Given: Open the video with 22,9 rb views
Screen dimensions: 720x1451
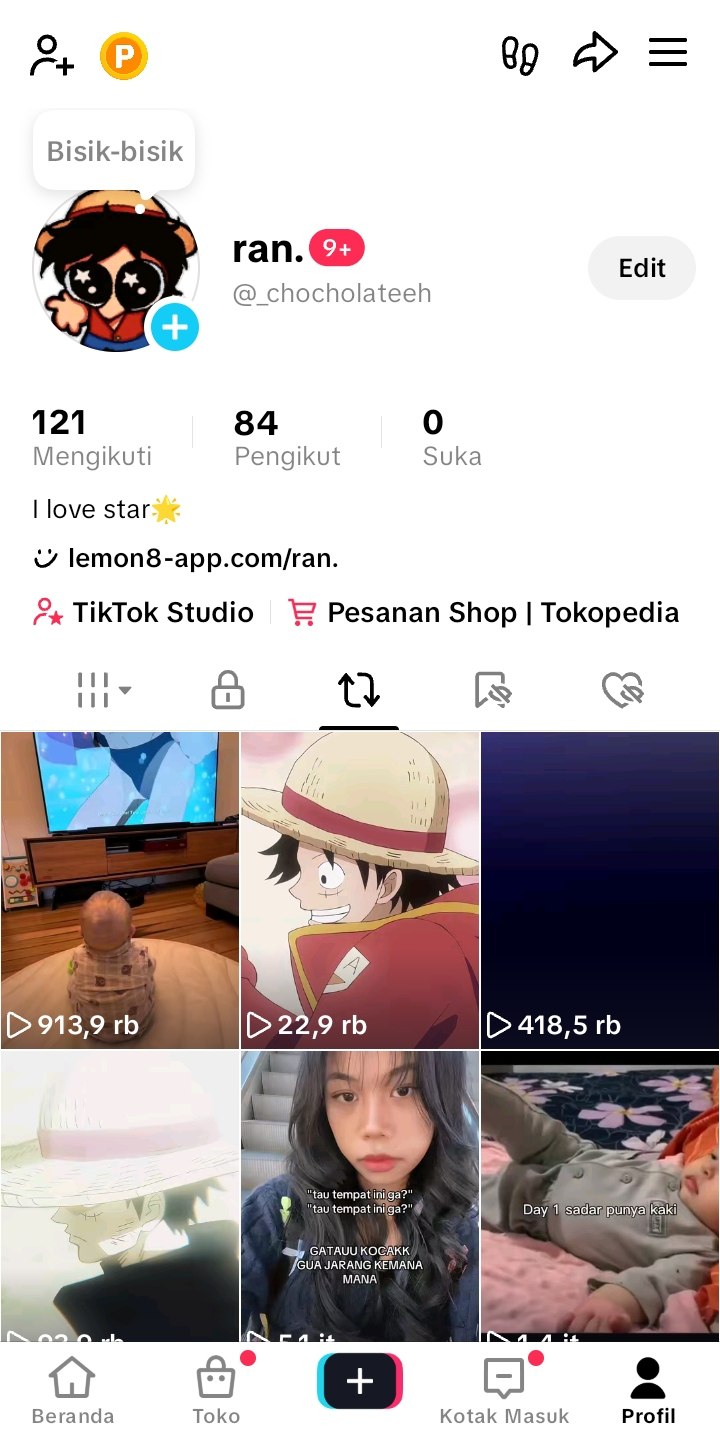Looking at the screenshot, I should [360, 890].
